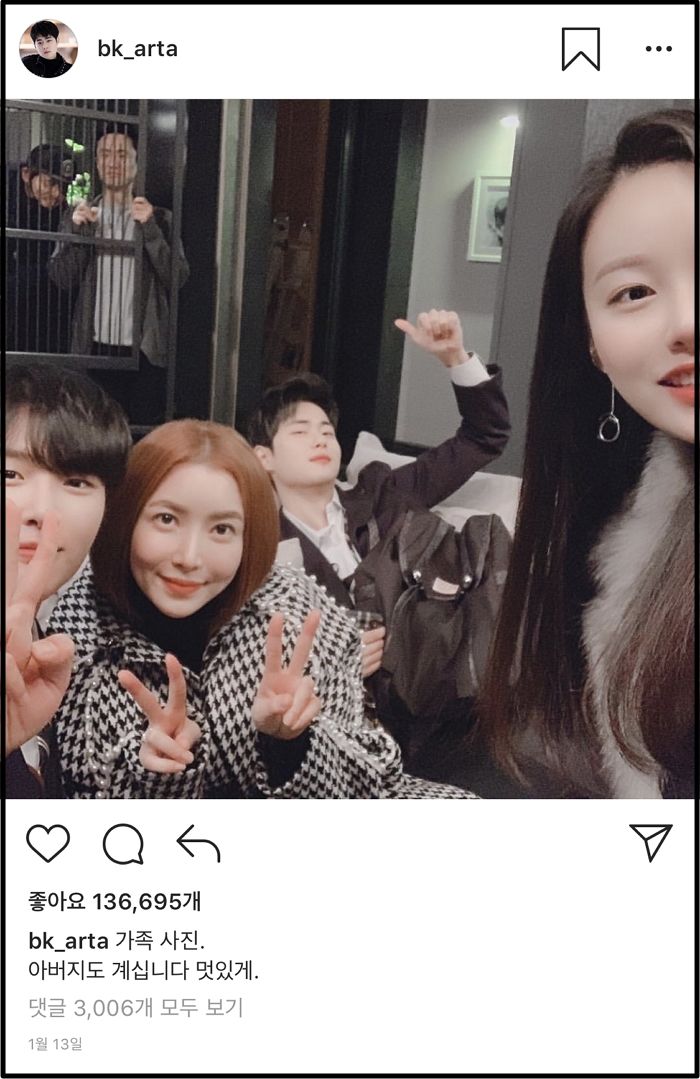
Task: Bookmark this post
Action: tap(580, 49)
